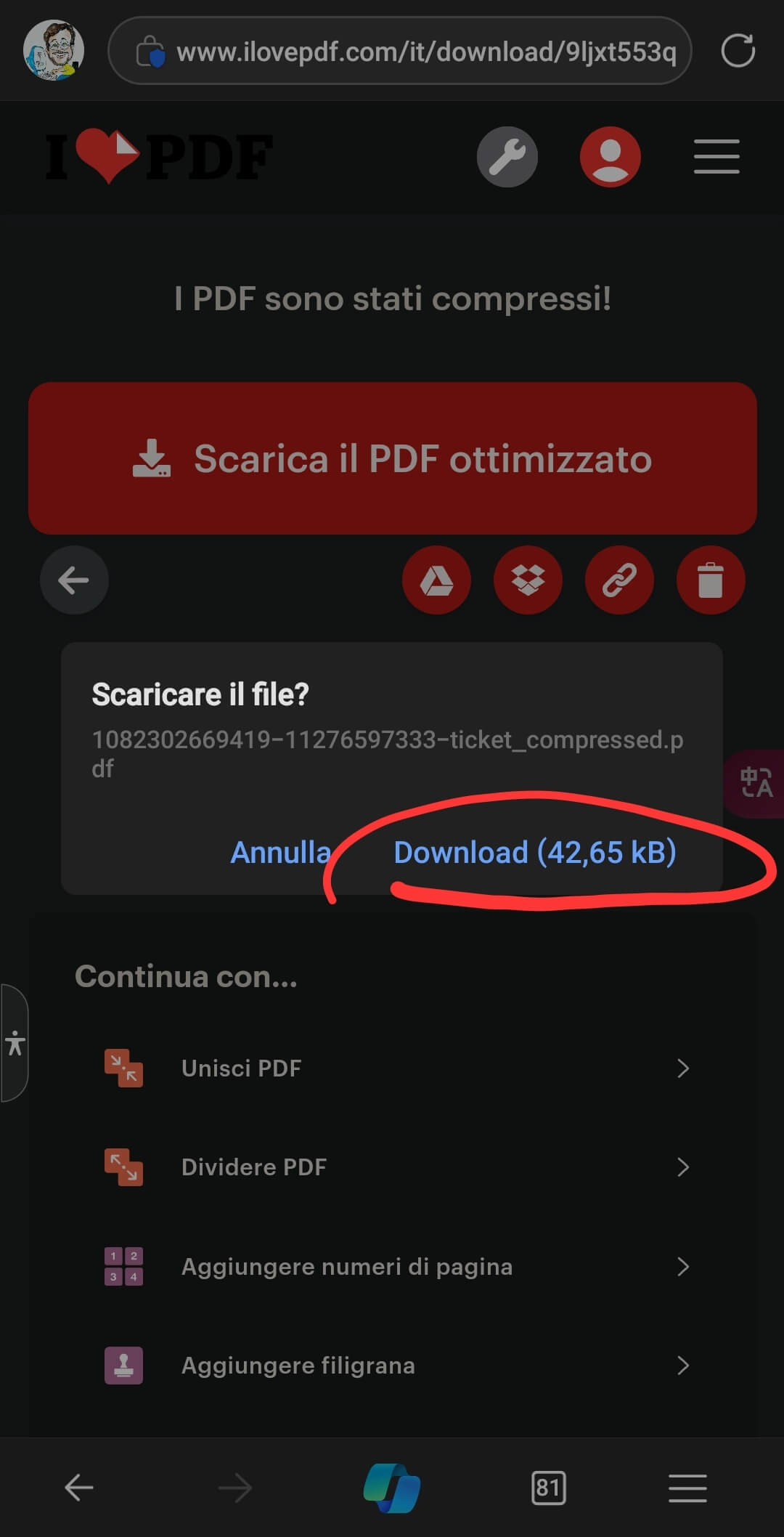The height and width of the screenshot is (1537, 784).
Task: Tap Scarica il PDF ottimizzato
Action: [392, 459]
